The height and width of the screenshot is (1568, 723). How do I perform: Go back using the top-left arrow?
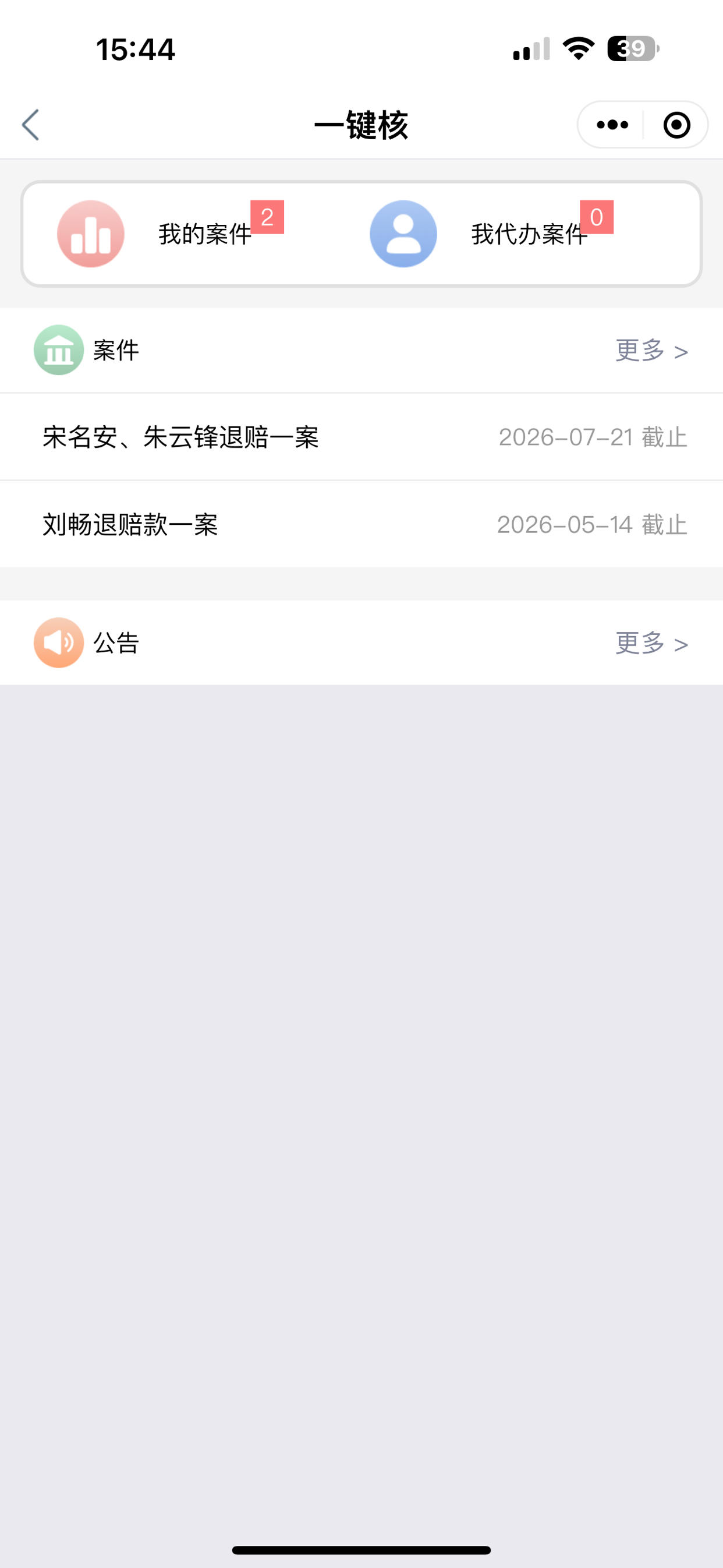30,125
